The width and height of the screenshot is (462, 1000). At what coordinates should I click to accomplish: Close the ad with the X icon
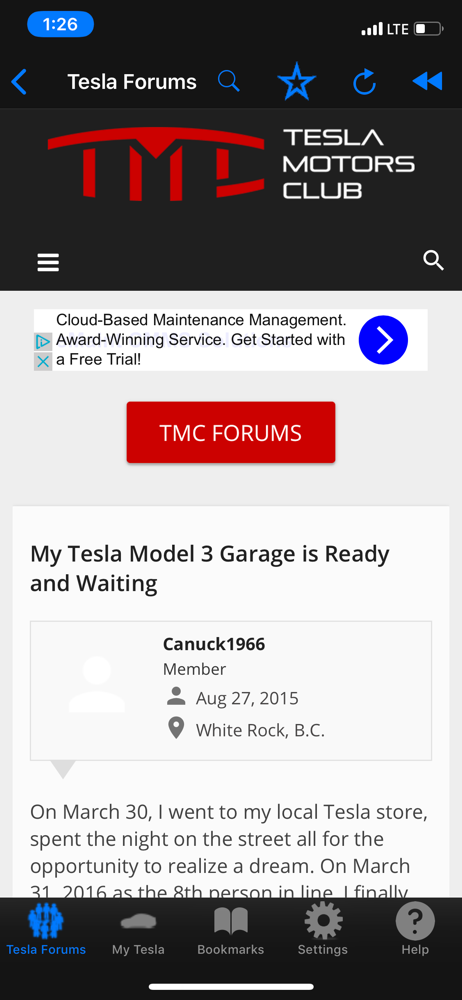(42, 362)
